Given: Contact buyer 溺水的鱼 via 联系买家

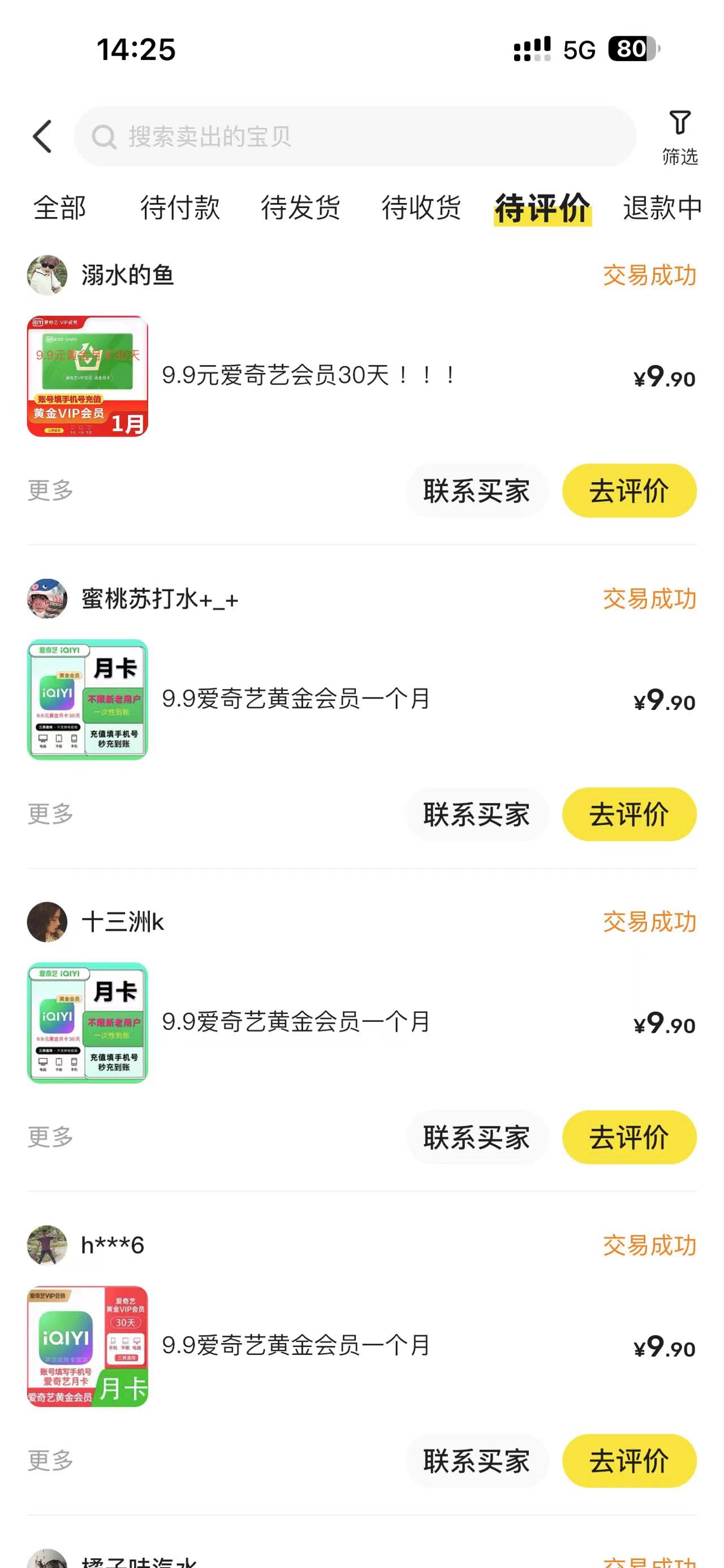Looking at the screenshot, I should pyautogui.click(x=476, y=491).
